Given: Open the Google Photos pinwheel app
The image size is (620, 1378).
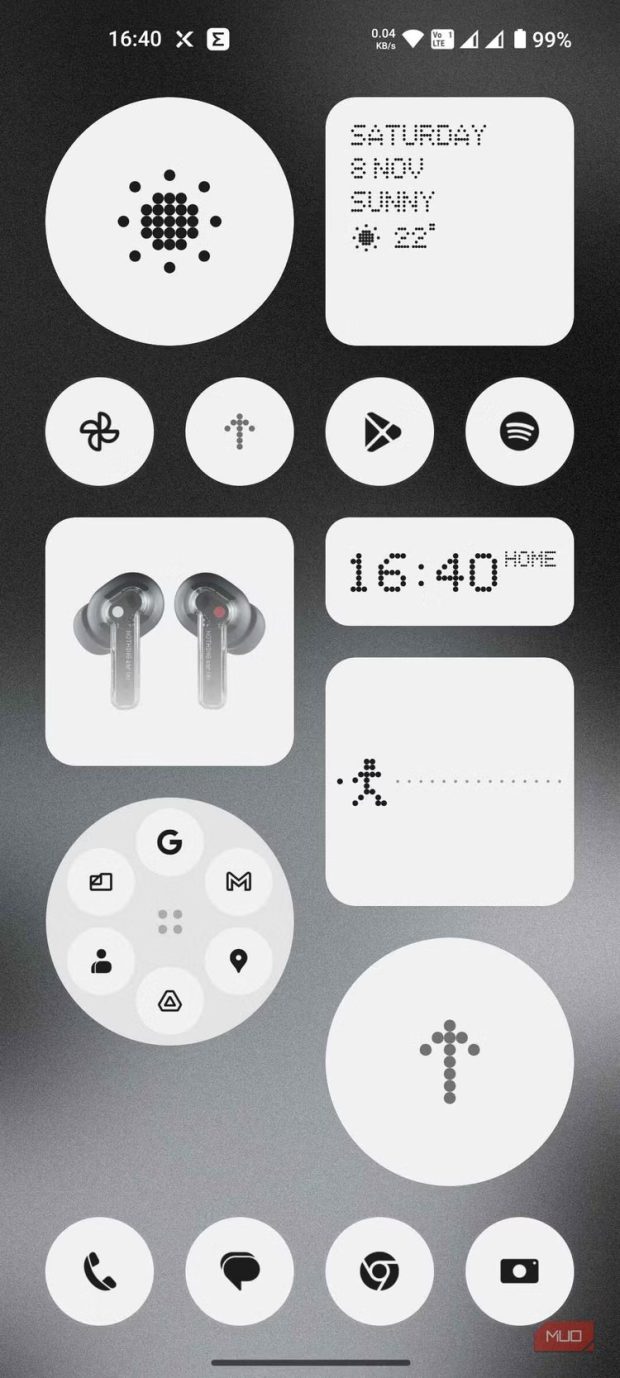Looking at the screenshot, I should tap(100, 432).
